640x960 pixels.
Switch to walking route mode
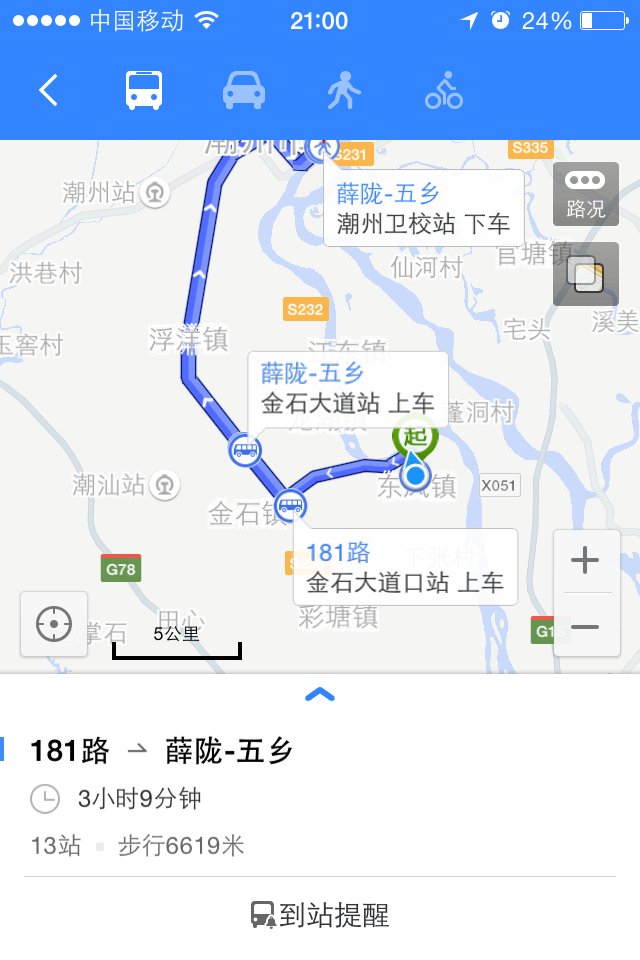(x=343, y=91)
